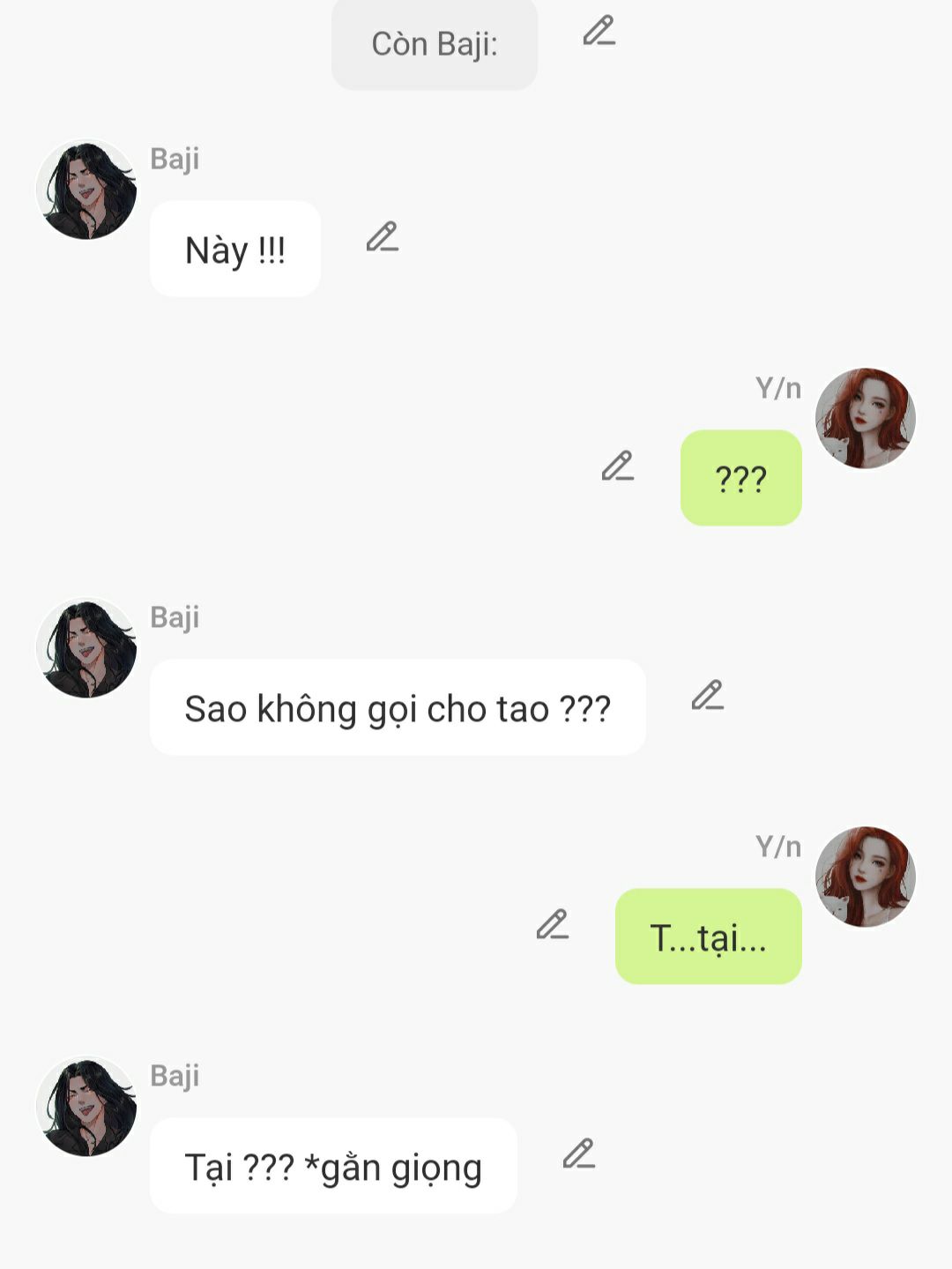This screenshot has width=952, height=1269.
Task: Edit Y/n's '???' message
Action: click(618, 467)
